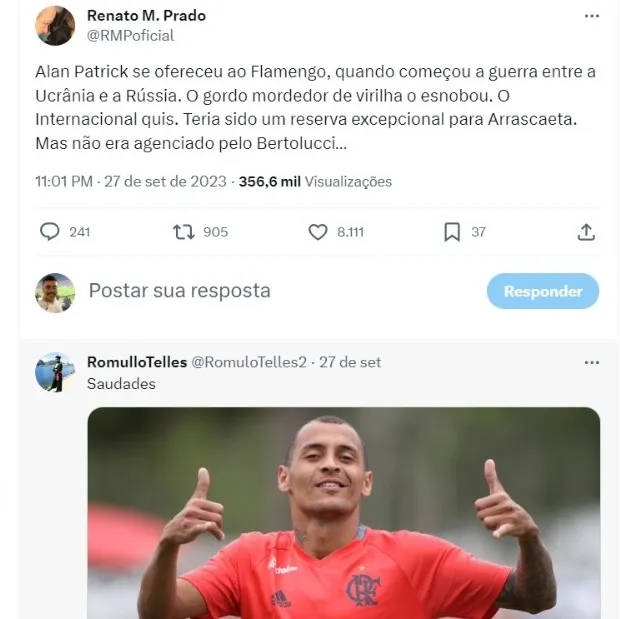
Task: Bookmark Renato M. Prado's tweet
Action: coord(452,232)
